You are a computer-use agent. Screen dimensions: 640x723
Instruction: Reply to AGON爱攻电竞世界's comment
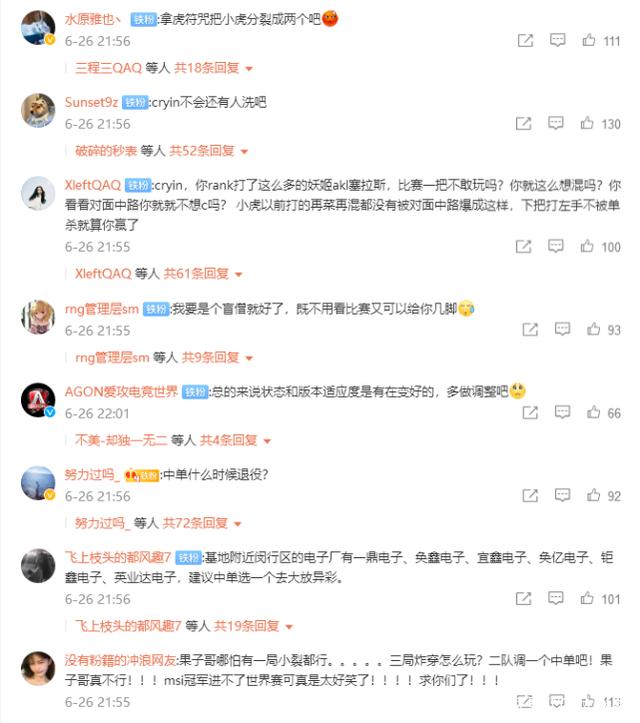558,413
